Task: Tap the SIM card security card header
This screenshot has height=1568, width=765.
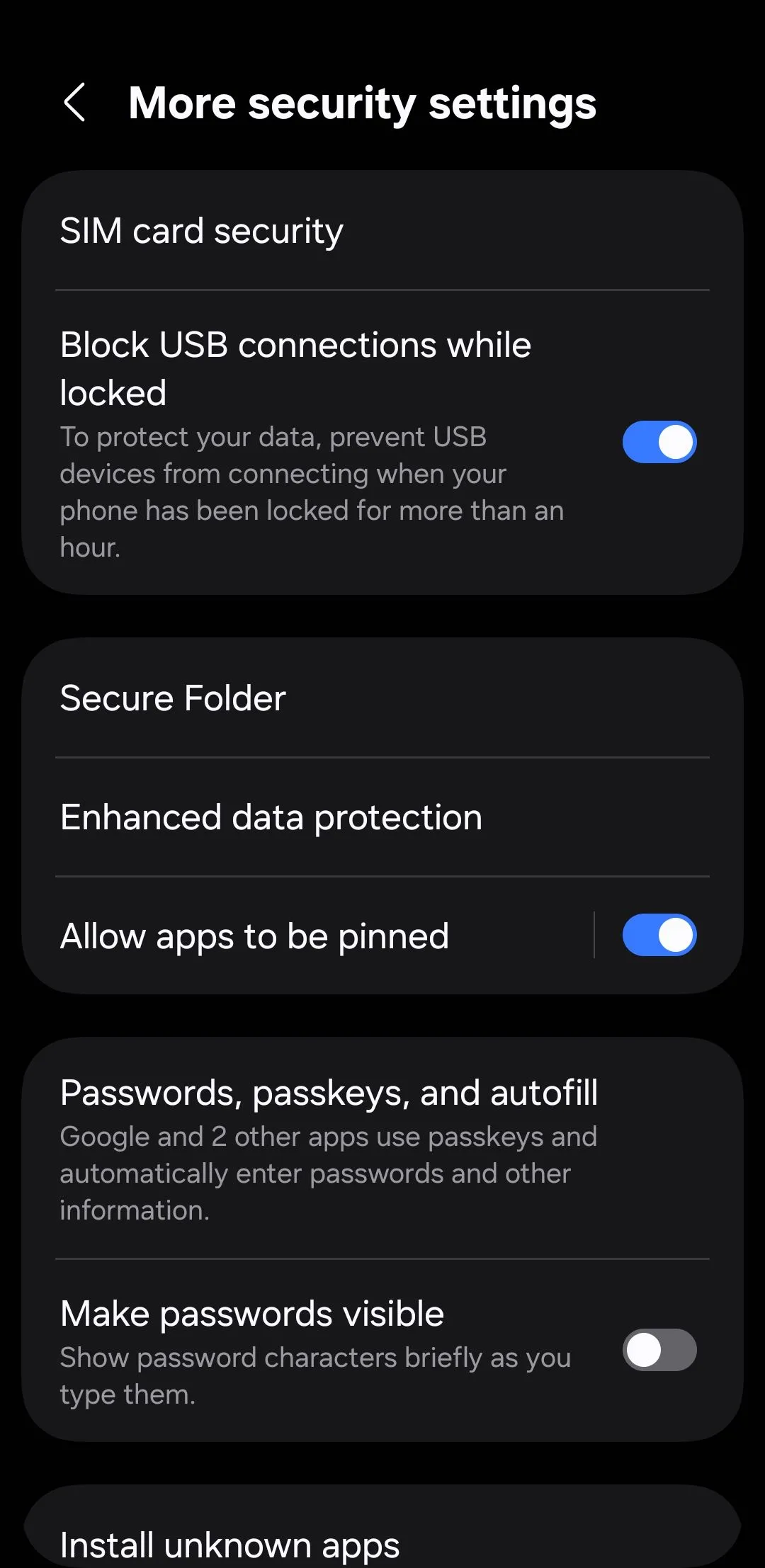Action: [x=202, y=230]
